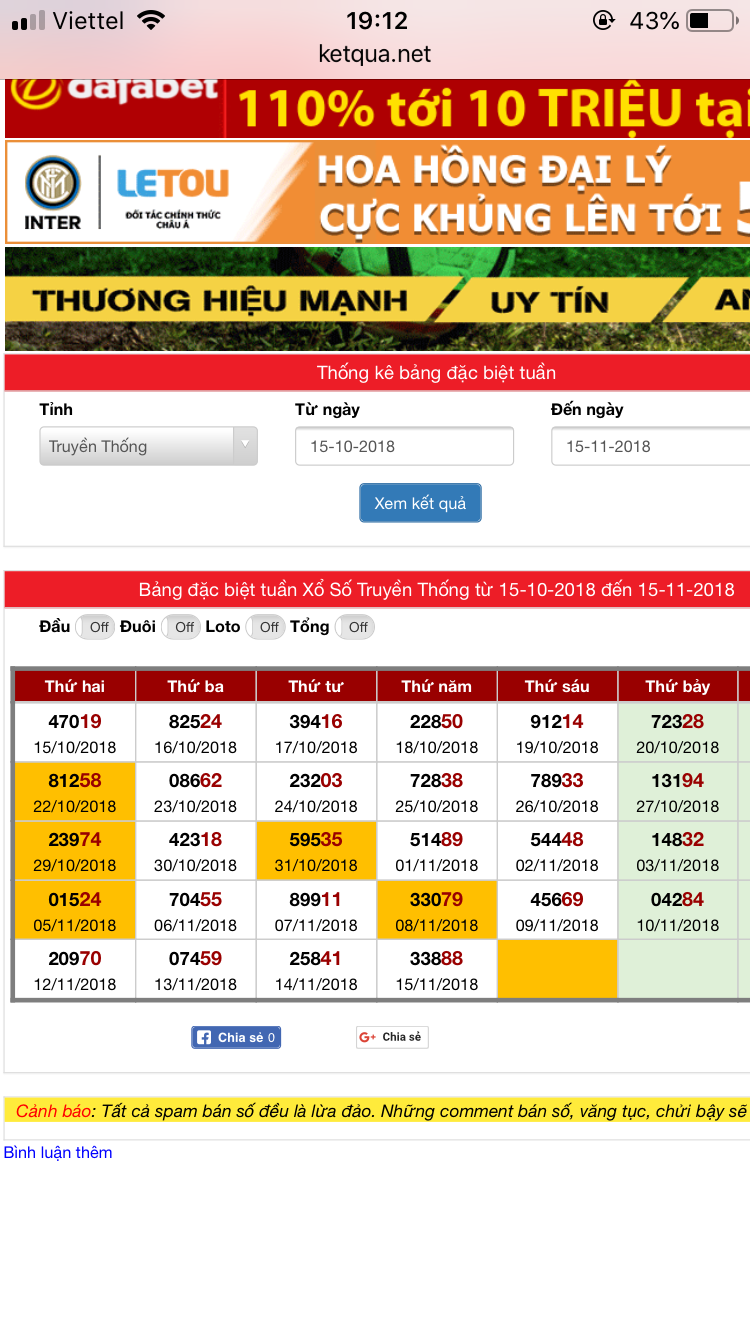Edit the Từ ngày date field
This screenshot has width=750, height=1334.
click(x=404, y=446)
